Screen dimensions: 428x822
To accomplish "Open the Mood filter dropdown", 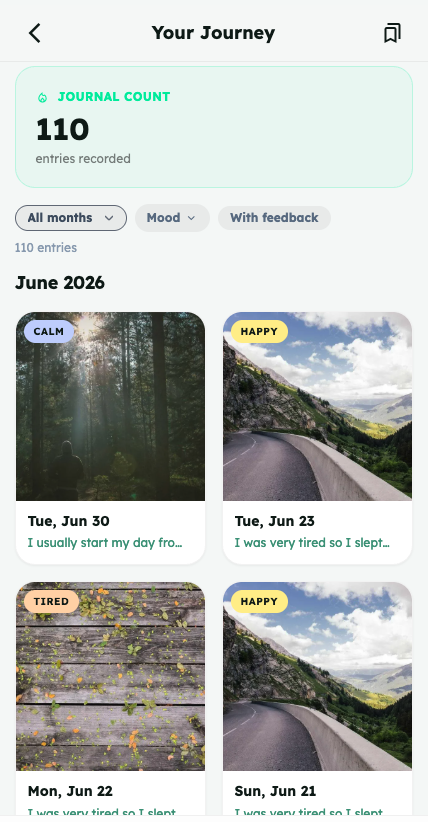I will [x=172, y=218].
